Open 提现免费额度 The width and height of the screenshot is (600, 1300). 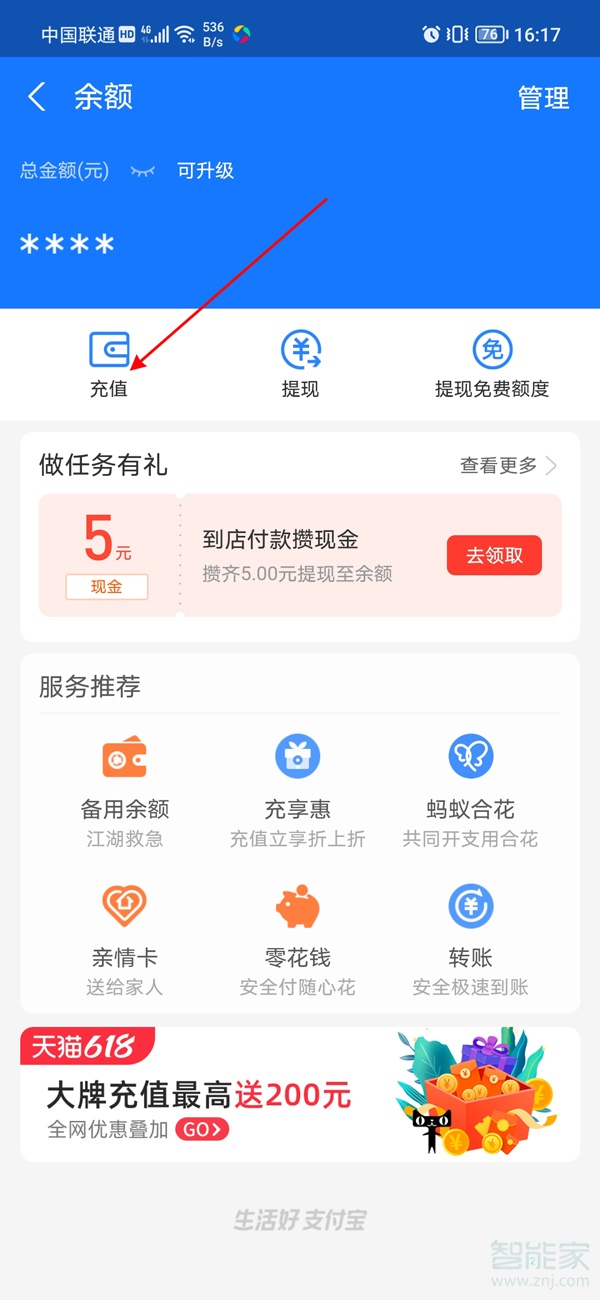point(492,364)
